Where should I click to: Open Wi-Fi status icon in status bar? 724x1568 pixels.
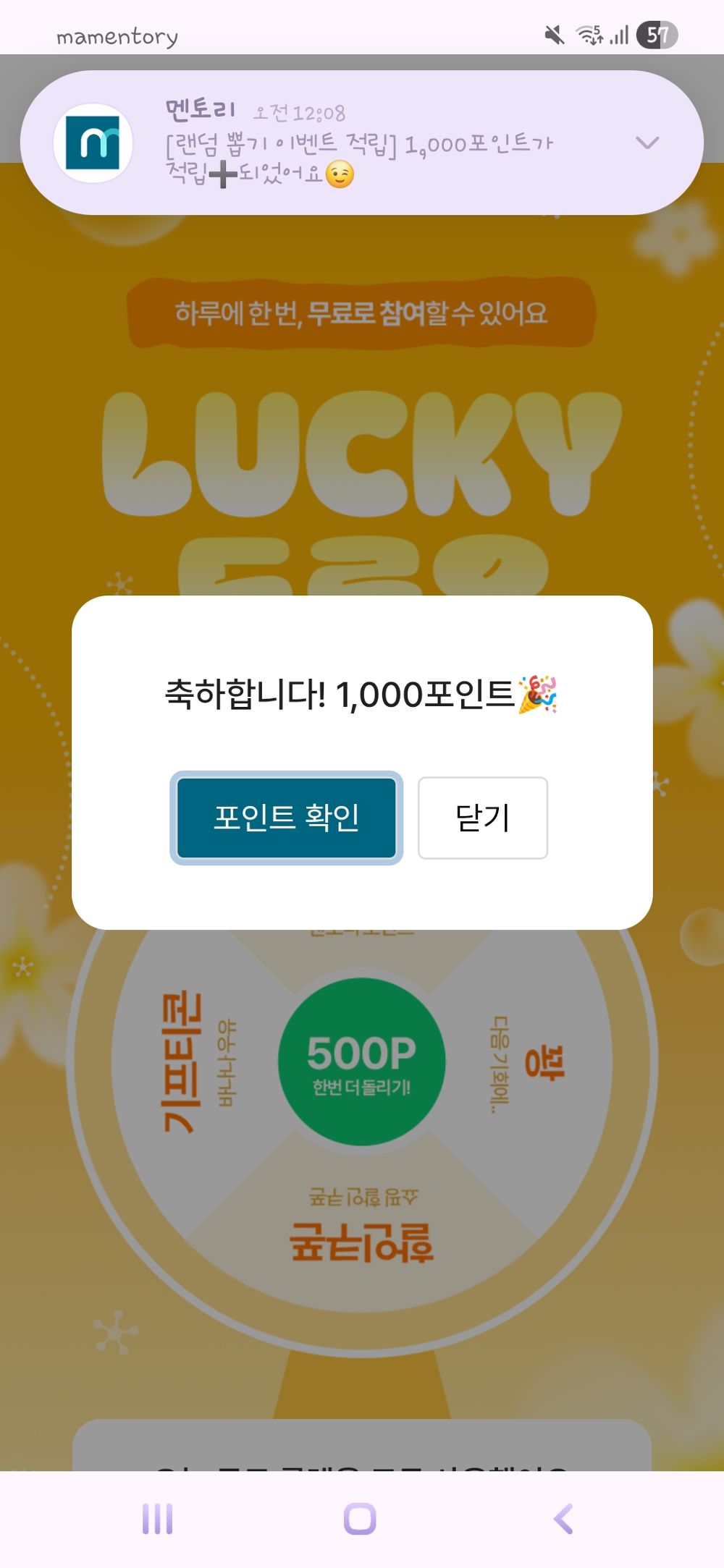point(588,35)
